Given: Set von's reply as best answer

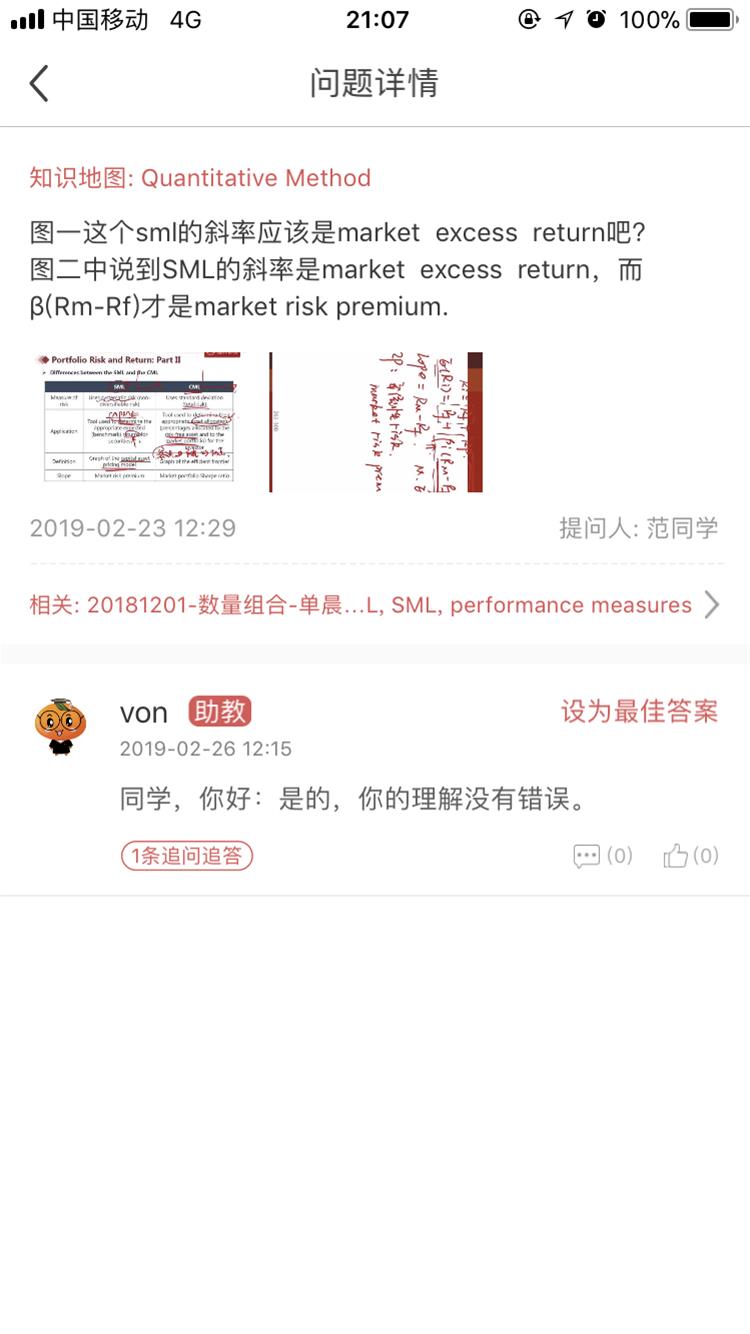Looking at the screenshot, I should tap(638, 712).
